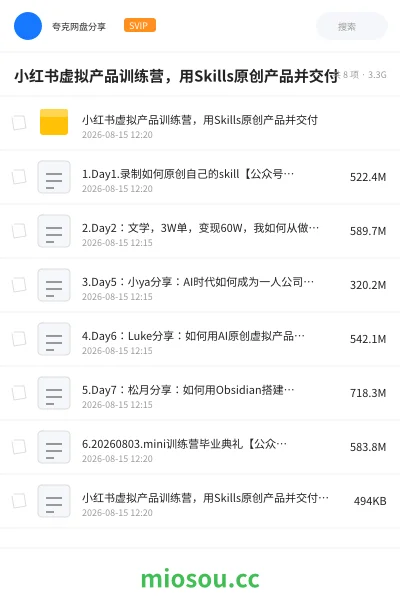Screen dimensions: 400x600
Task: Open the 3.Day5 小ya分享 file
Action: tap(200, 285)
